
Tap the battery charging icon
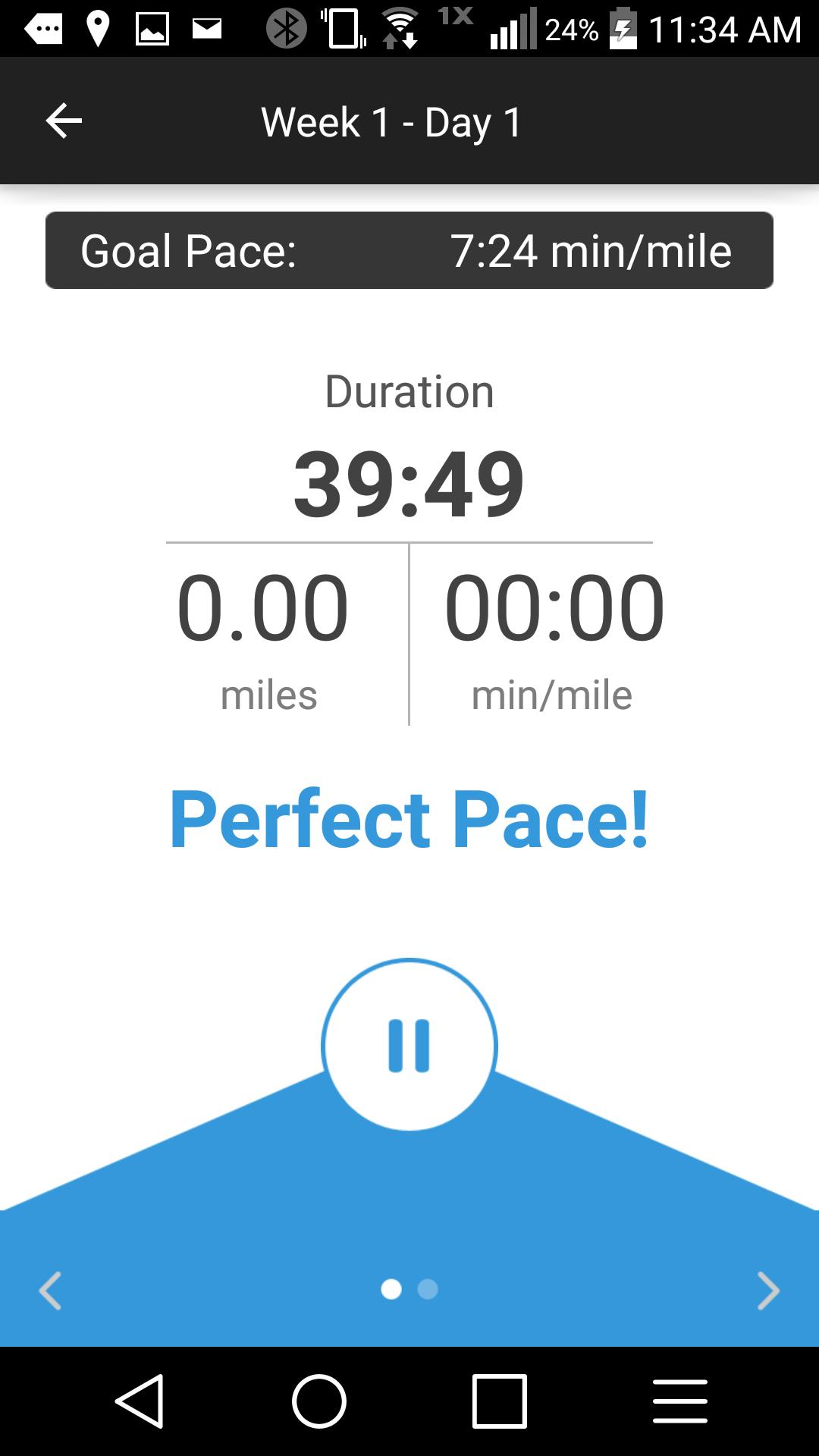click(x=623, y=30)
